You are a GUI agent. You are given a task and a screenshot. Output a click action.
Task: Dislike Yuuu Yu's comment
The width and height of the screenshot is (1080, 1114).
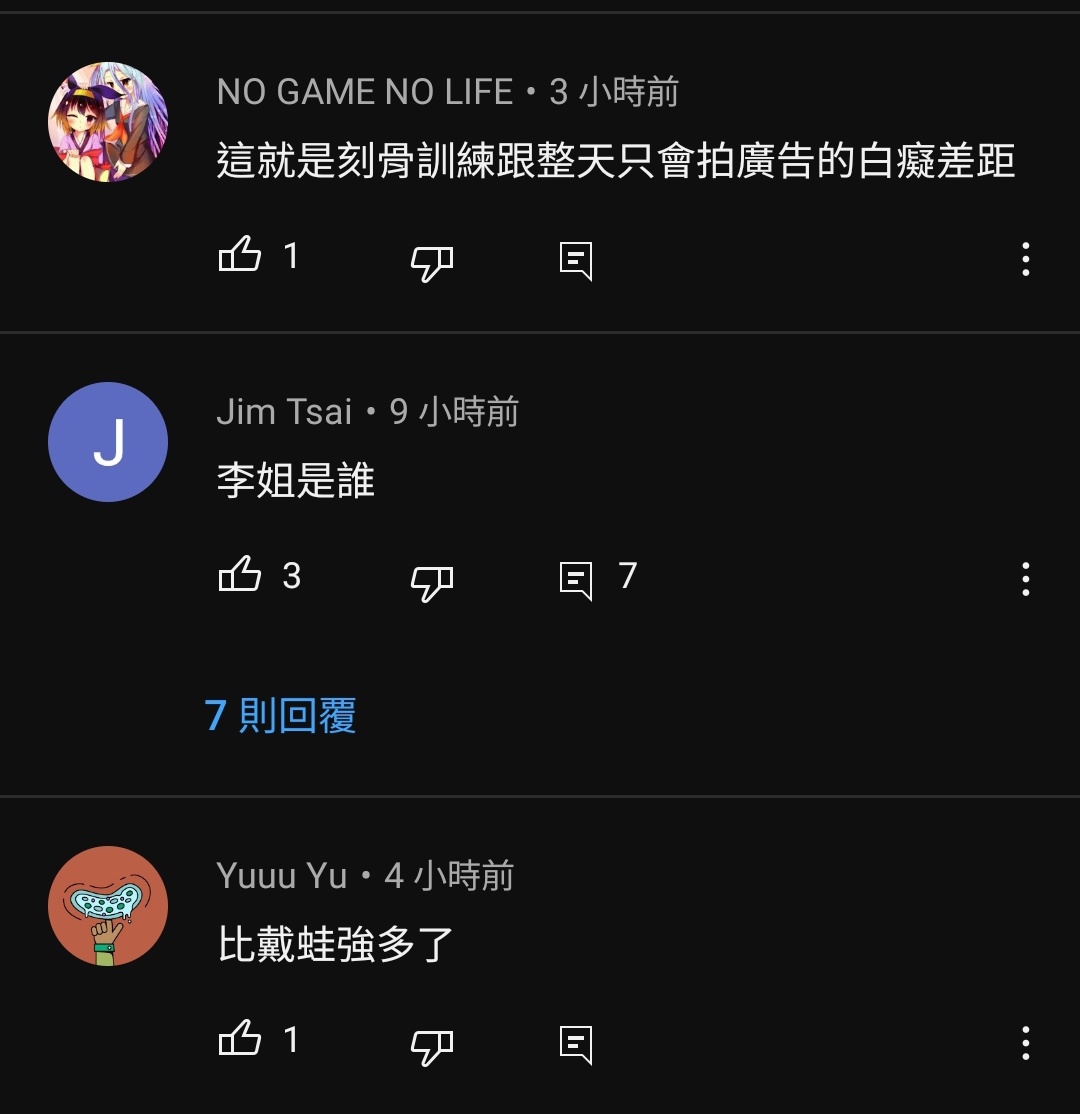[432, 1046]
